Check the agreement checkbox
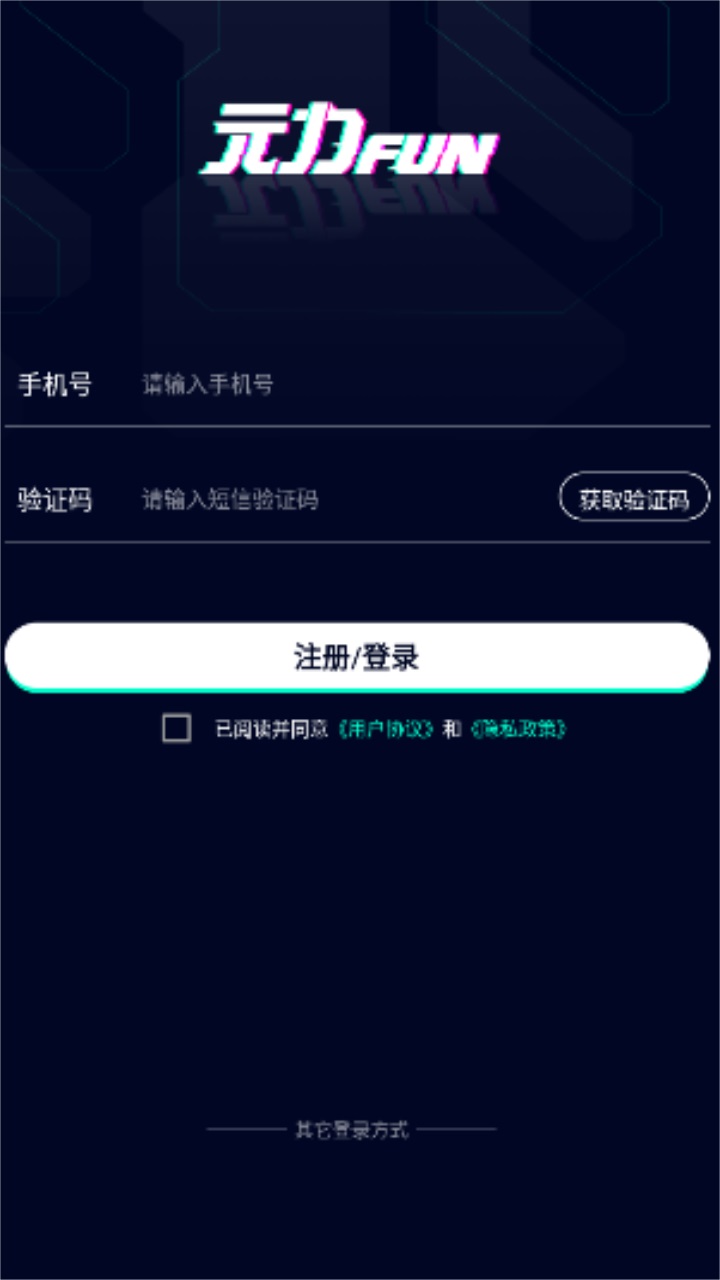This screenshot has width=720, height=1280. (176, 728)
